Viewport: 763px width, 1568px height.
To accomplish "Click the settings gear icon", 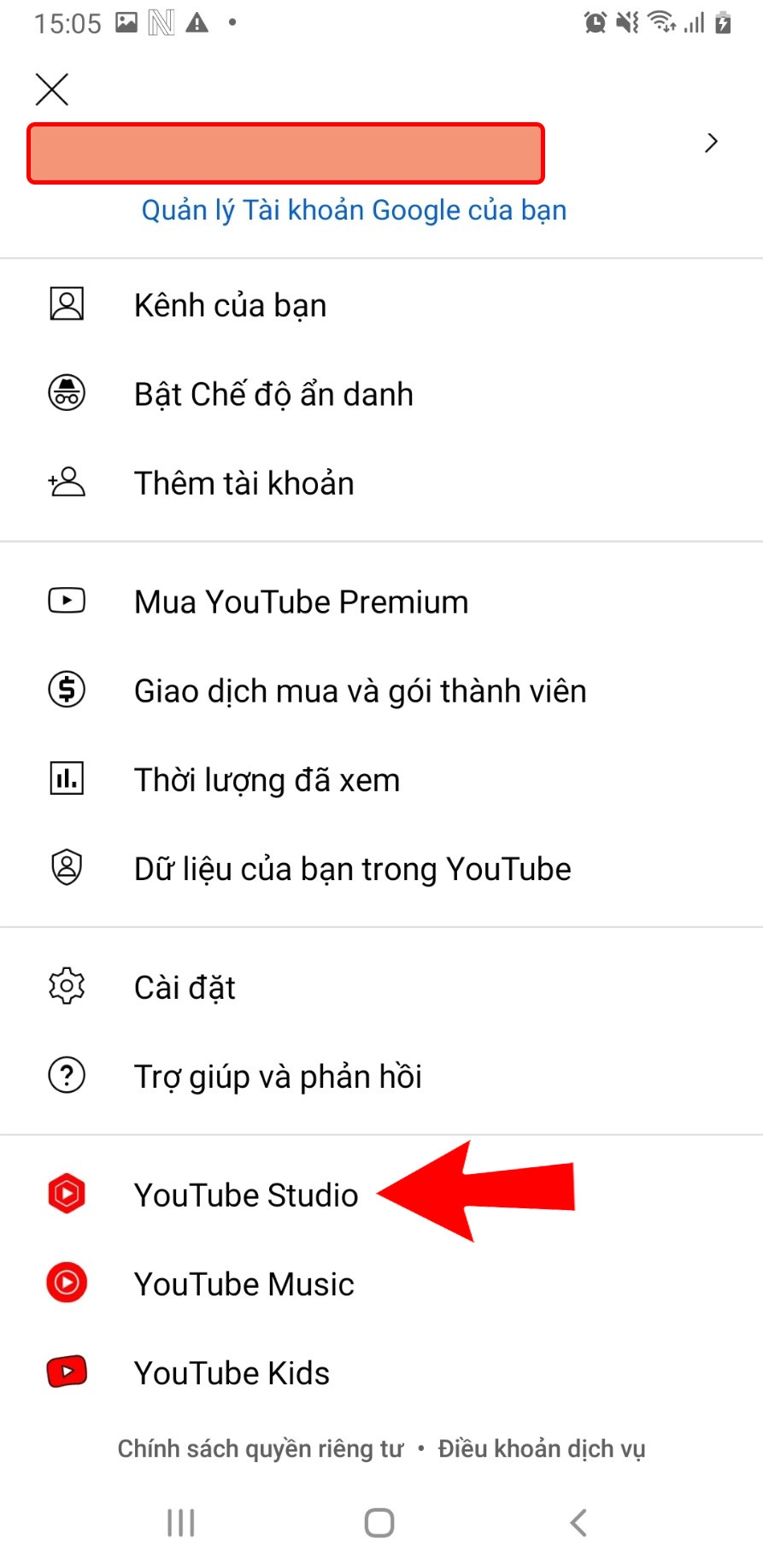I will (67, 986).
